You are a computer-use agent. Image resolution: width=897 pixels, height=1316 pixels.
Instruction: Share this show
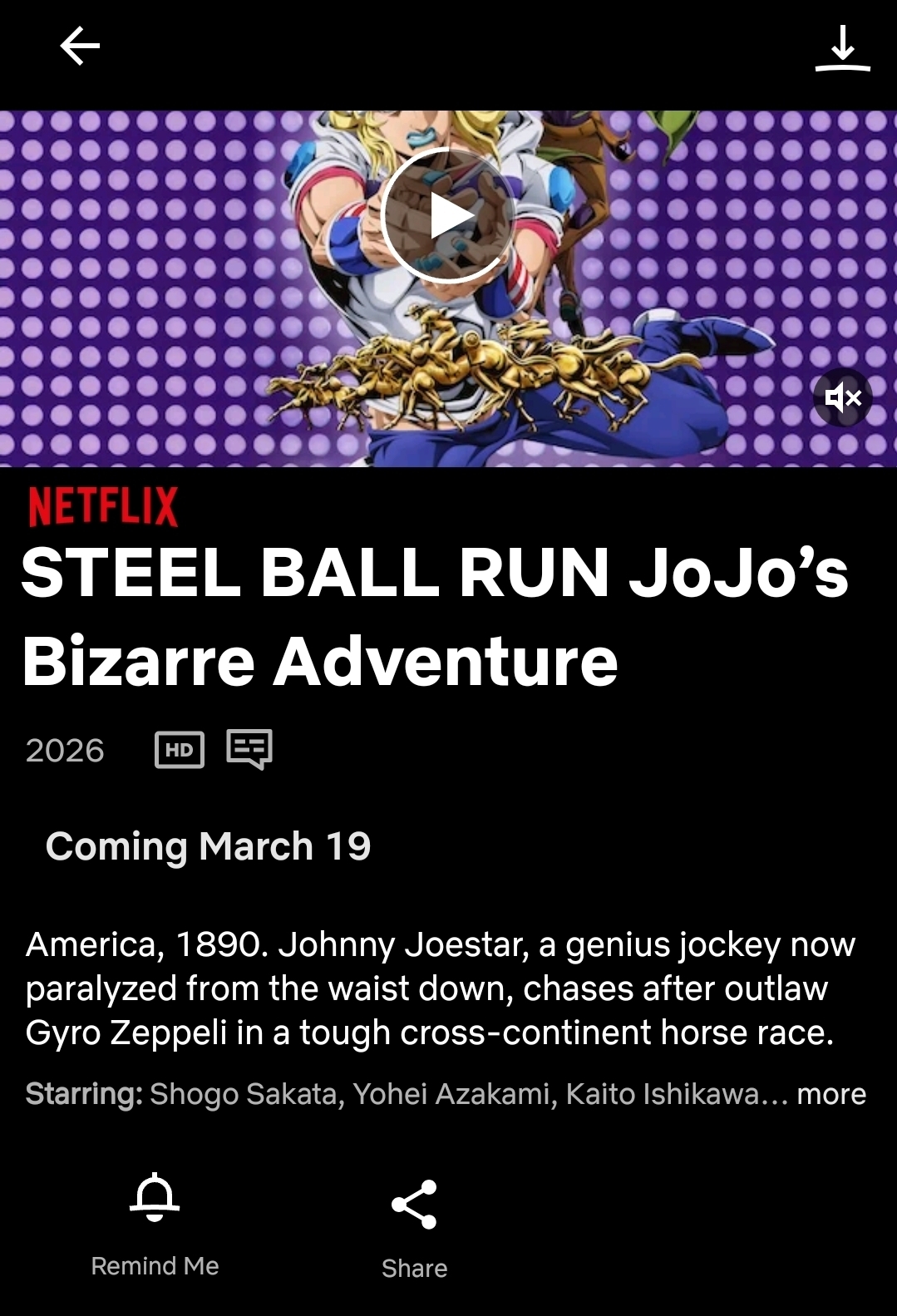tap(414, 1228)
